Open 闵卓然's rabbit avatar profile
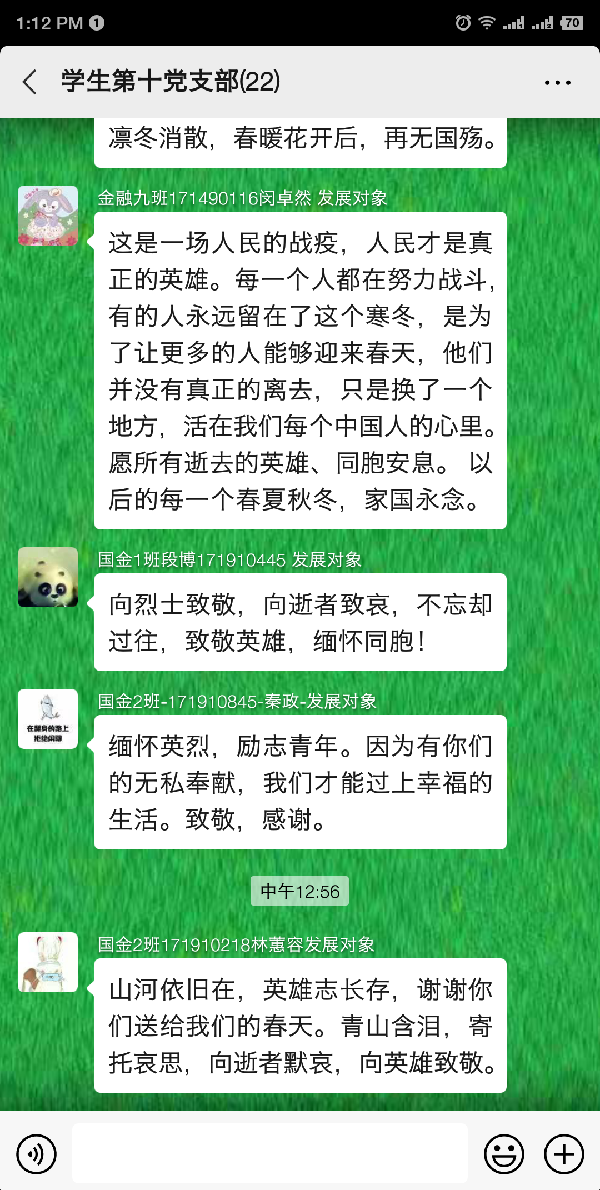 click(48, 216)
